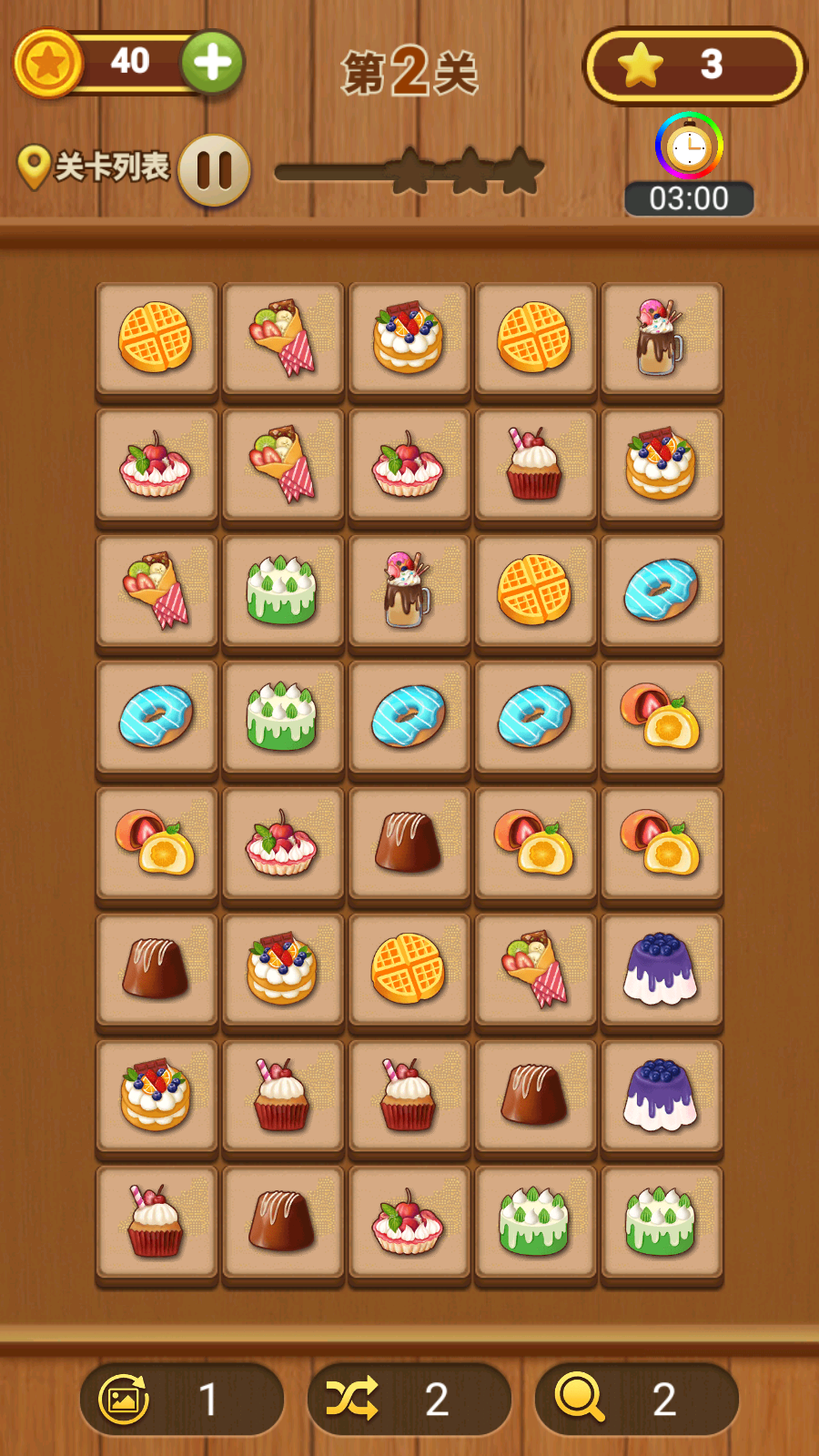Select the fruit pancake tile in the top row
This screenshot has width=819, height=1456.
click(409, 339)
